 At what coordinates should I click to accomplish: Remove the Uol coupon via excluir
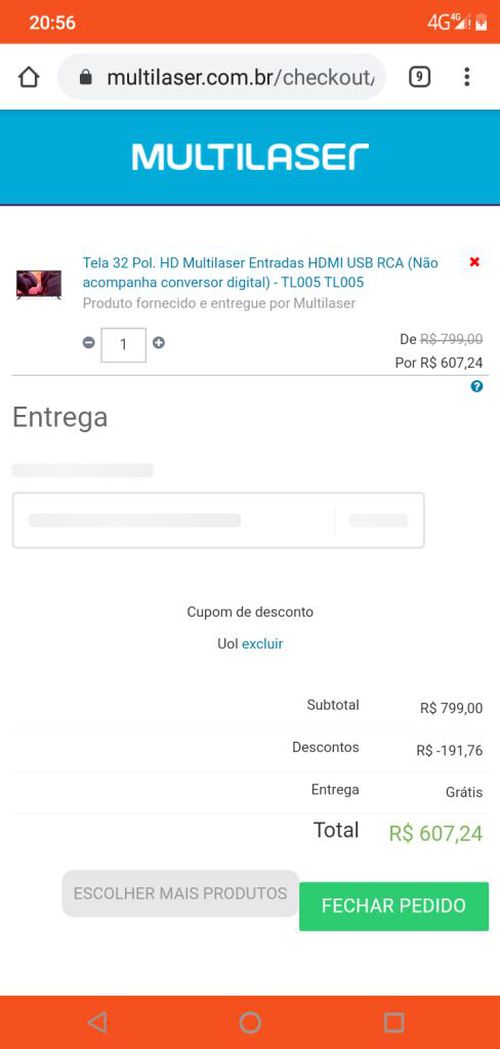[262, 644]
